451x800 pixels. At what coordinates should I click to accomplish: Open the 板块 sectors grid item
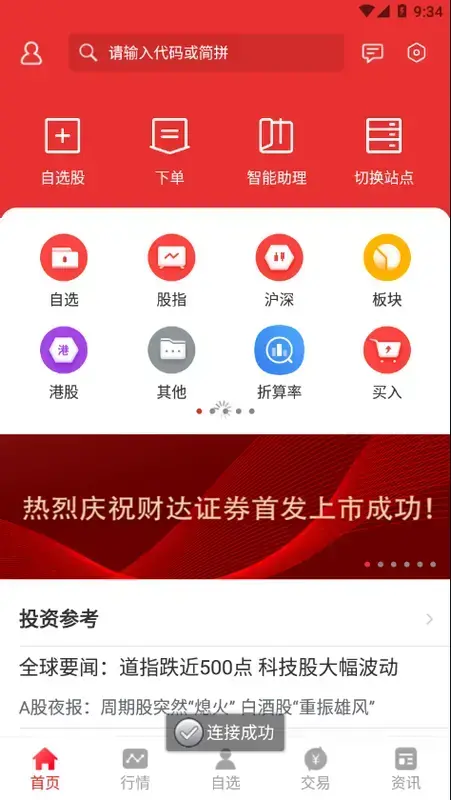tap(387, 271)
